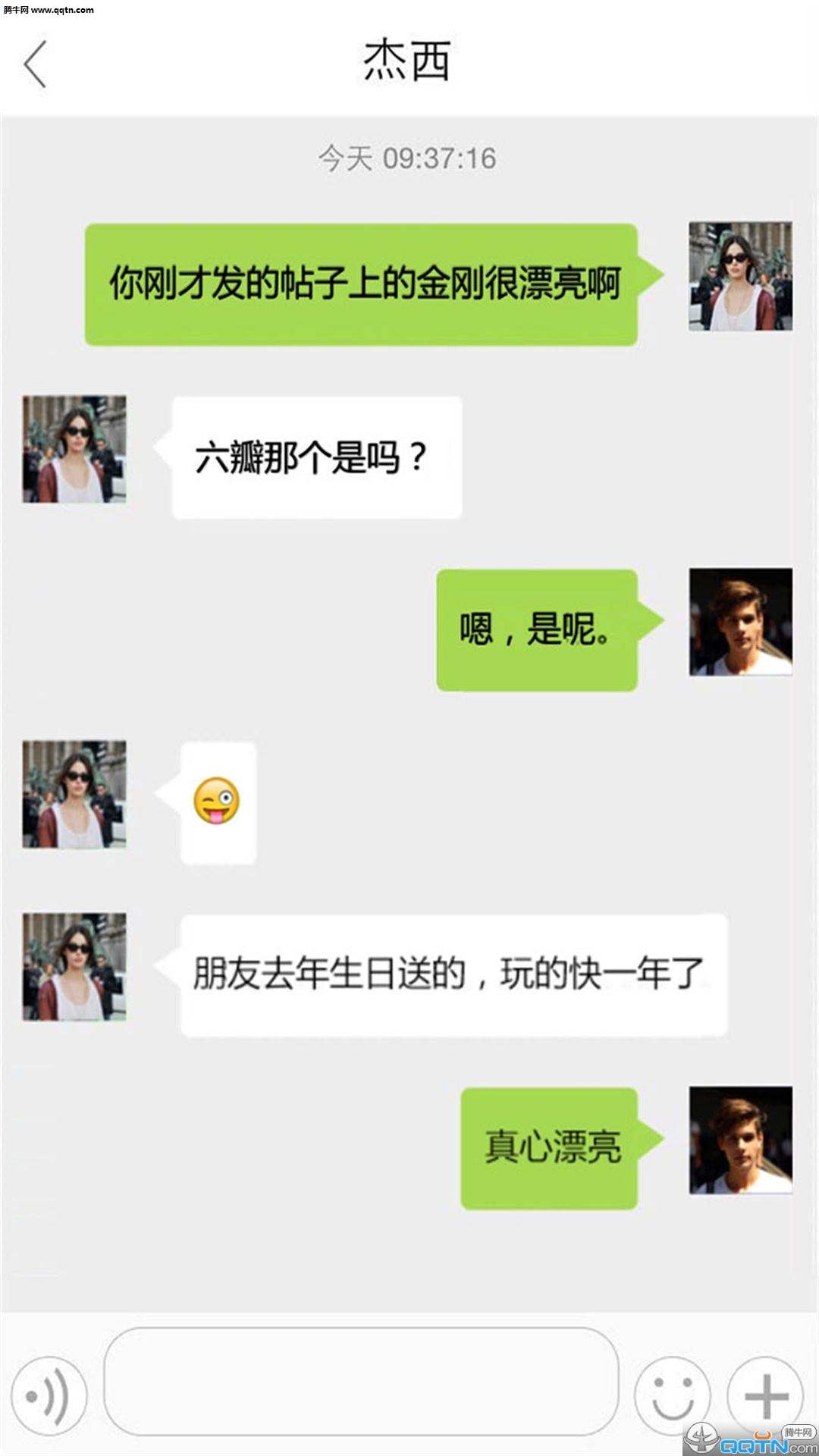
Task: Open the plus attachments menu
Action: click(764, 1395)
